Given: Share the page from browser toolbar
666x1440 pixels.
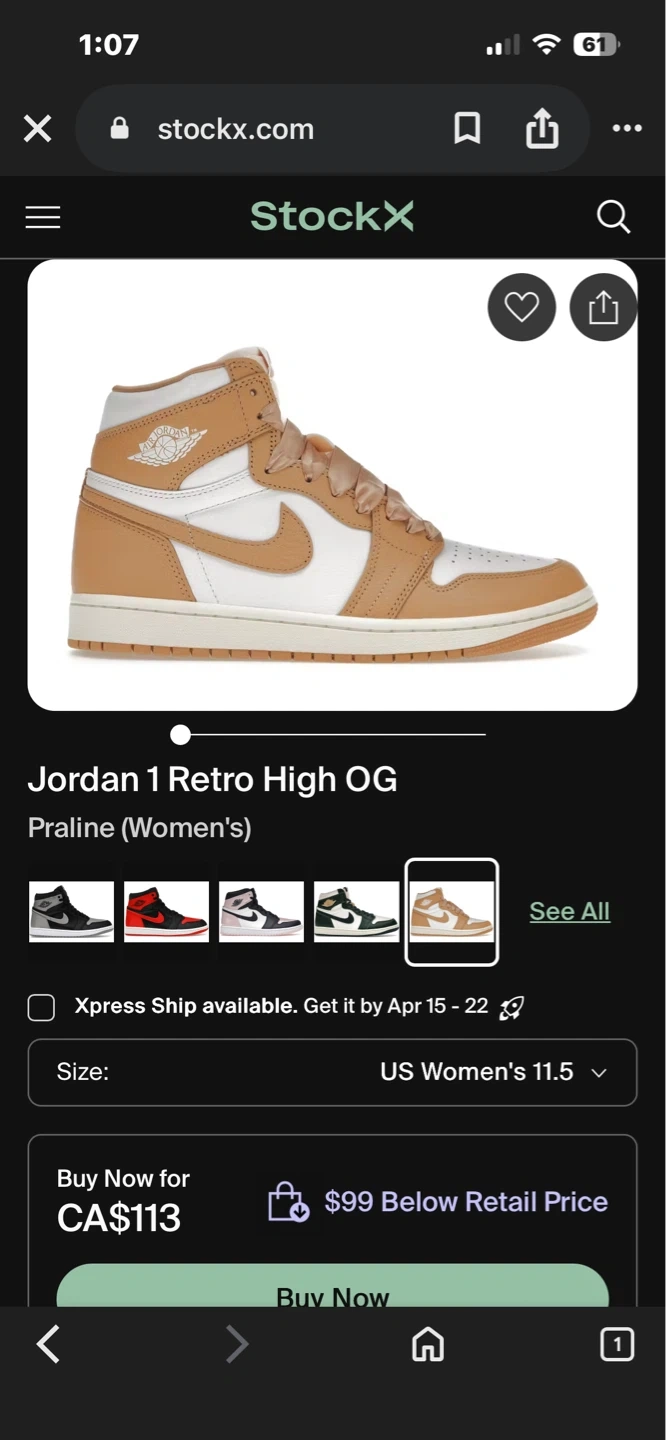Looking at the screenshot, I should point(542,128).
